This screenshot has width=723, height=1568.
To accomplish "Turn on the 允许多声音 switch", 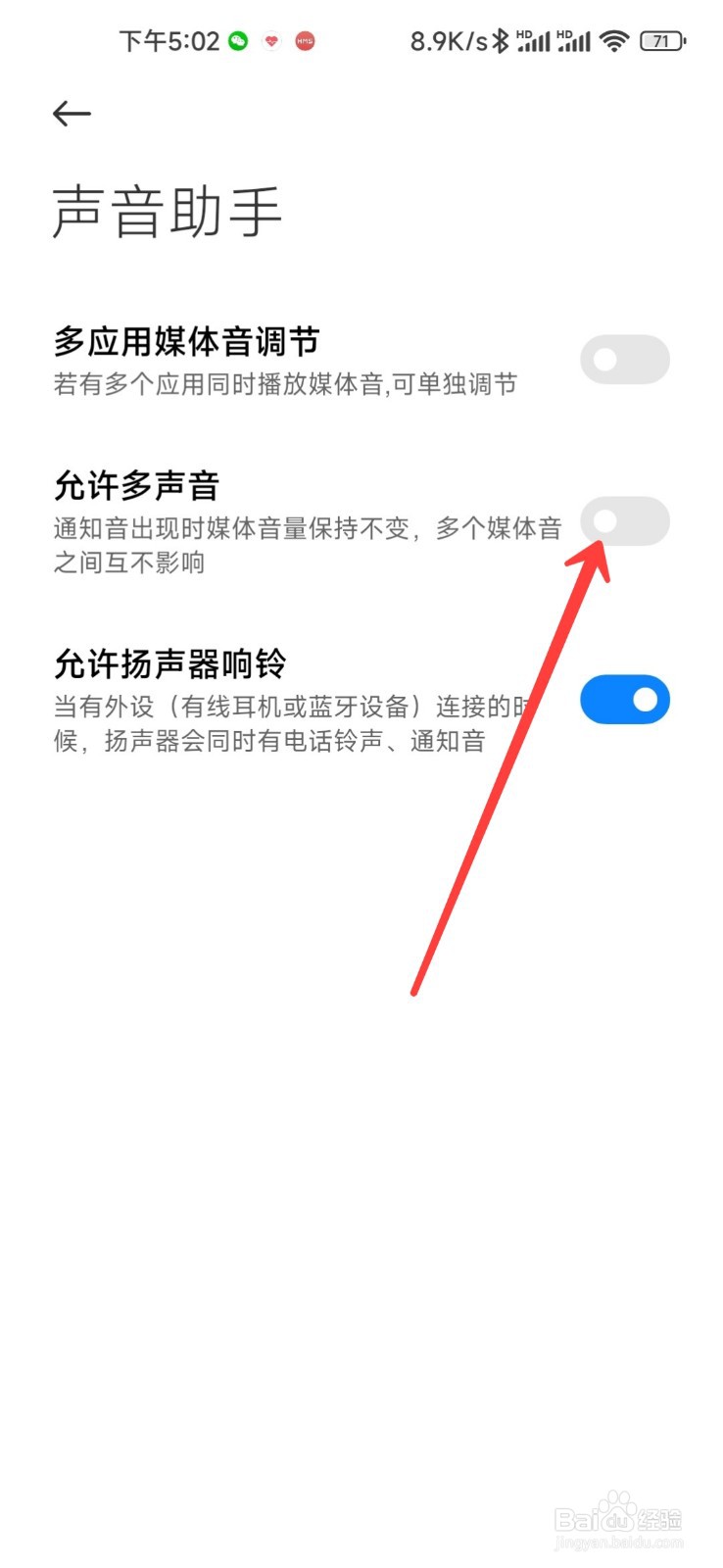I will 624,520.
